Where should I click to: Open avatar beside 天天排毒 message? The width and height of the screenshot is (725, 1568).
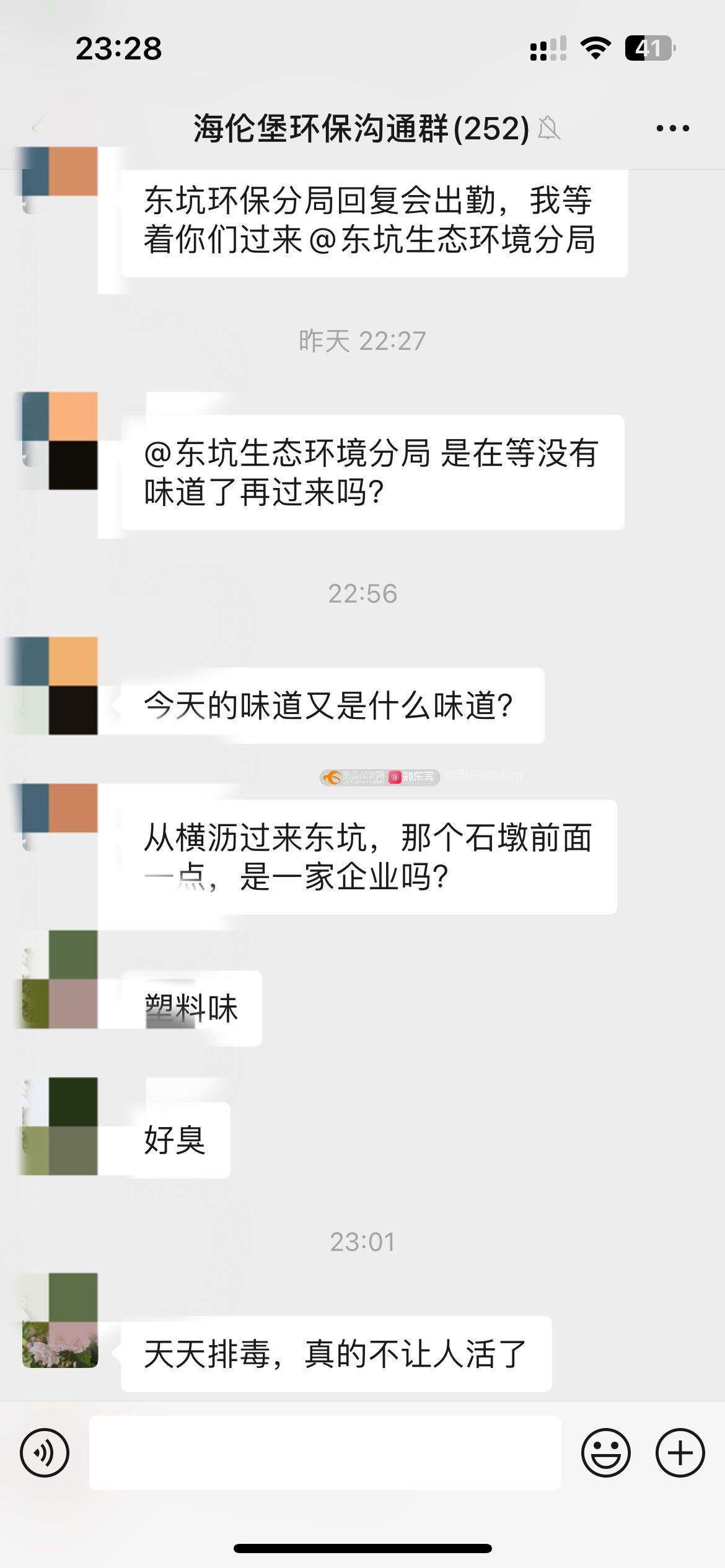coord(60,1320)
